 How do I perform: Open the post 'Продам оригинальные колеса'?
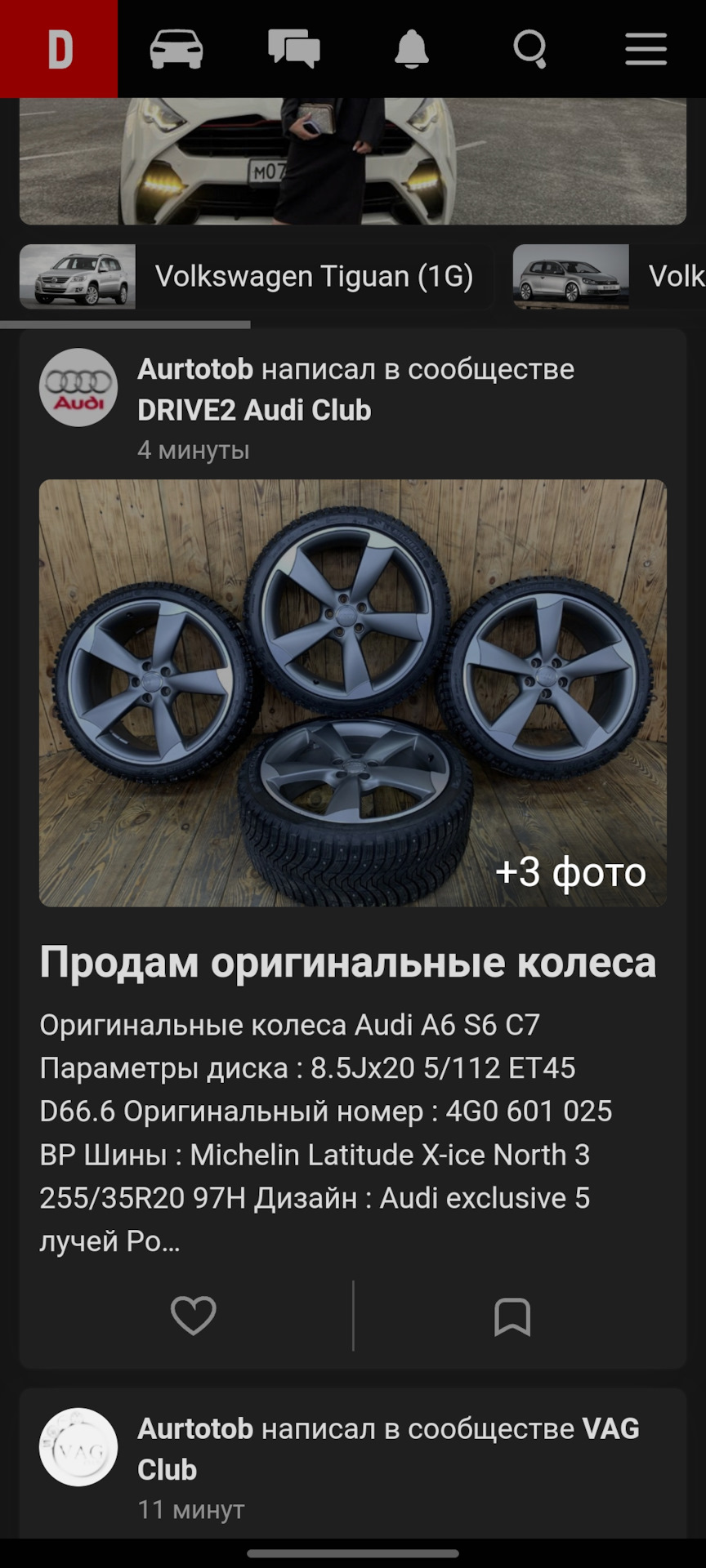348,962
